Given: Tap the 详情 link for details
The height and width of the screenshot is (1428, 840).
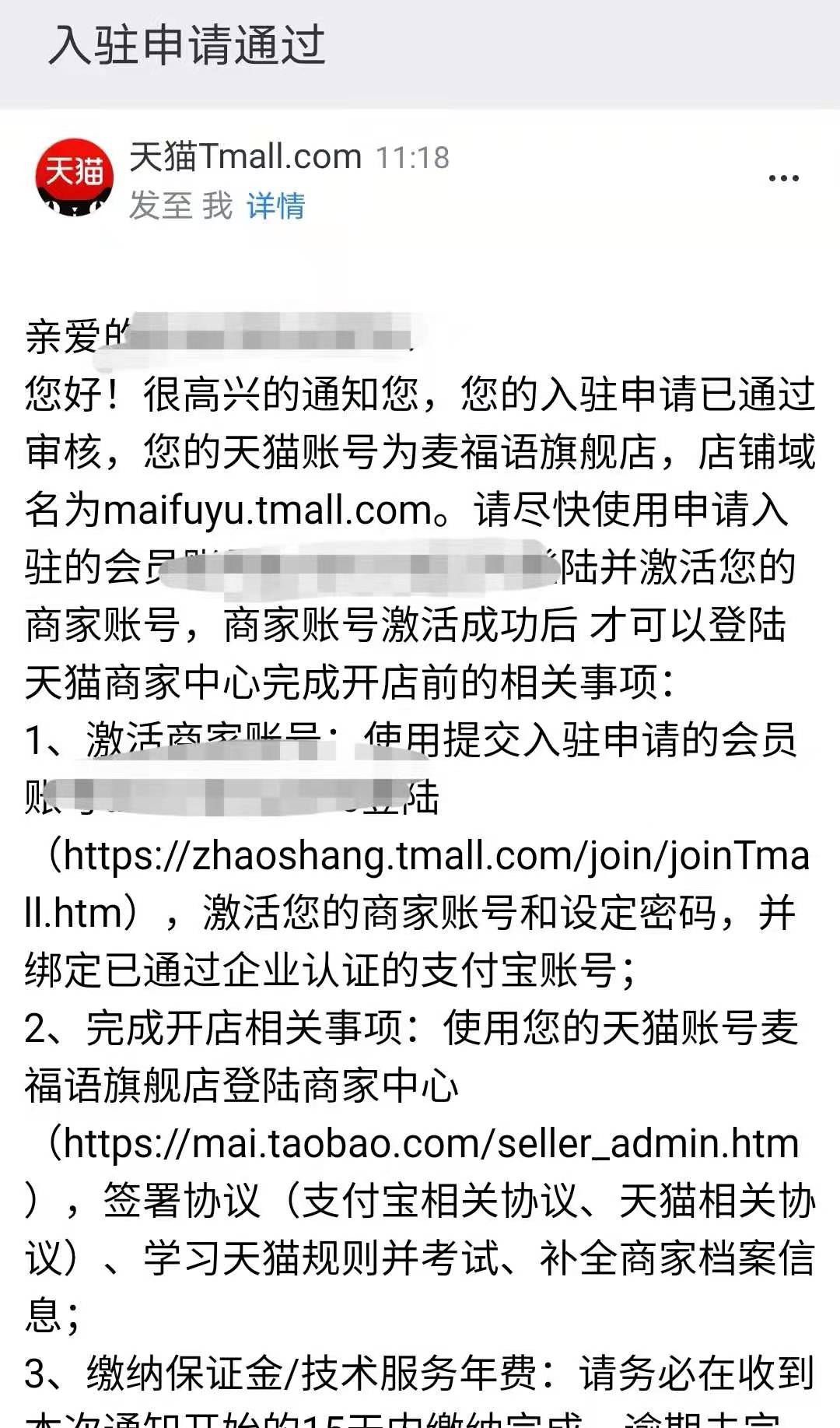Looking at the screenshot, I should [275, 206].
